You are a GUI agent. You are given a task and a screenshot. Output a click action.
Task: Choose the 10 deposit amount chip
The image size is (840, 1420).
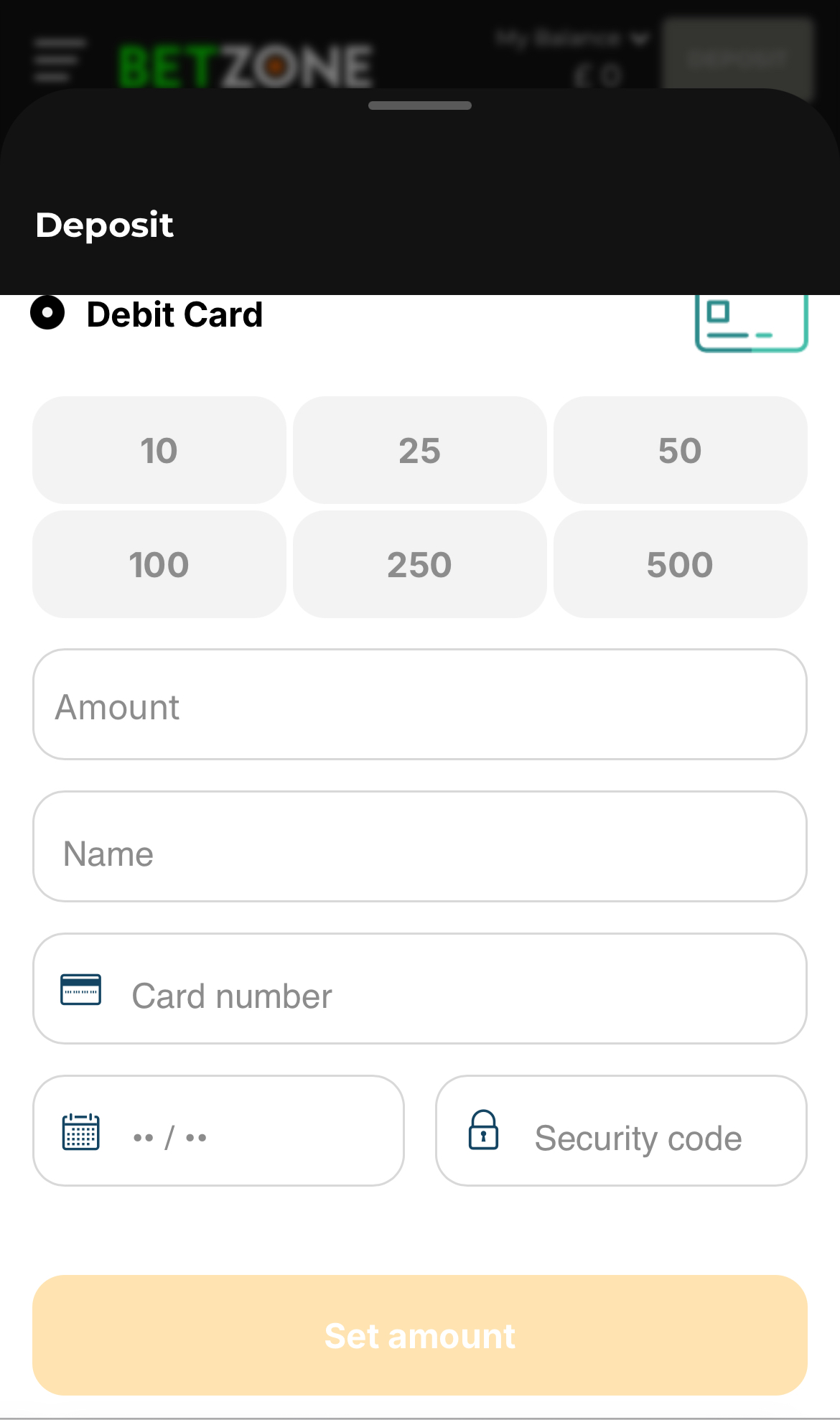158,450
